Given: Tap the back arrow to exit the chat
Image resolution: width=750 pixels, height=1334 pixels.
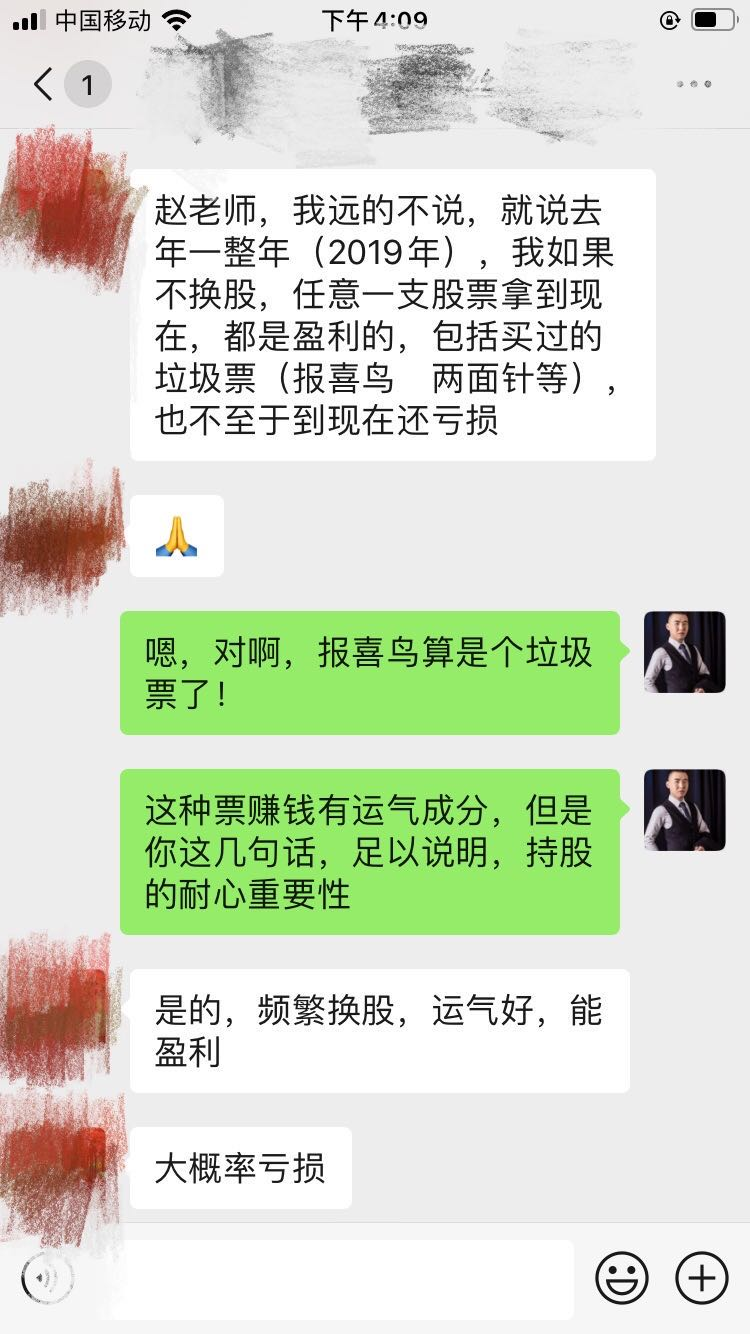Looking at the screenshot, I should point(40,85).
